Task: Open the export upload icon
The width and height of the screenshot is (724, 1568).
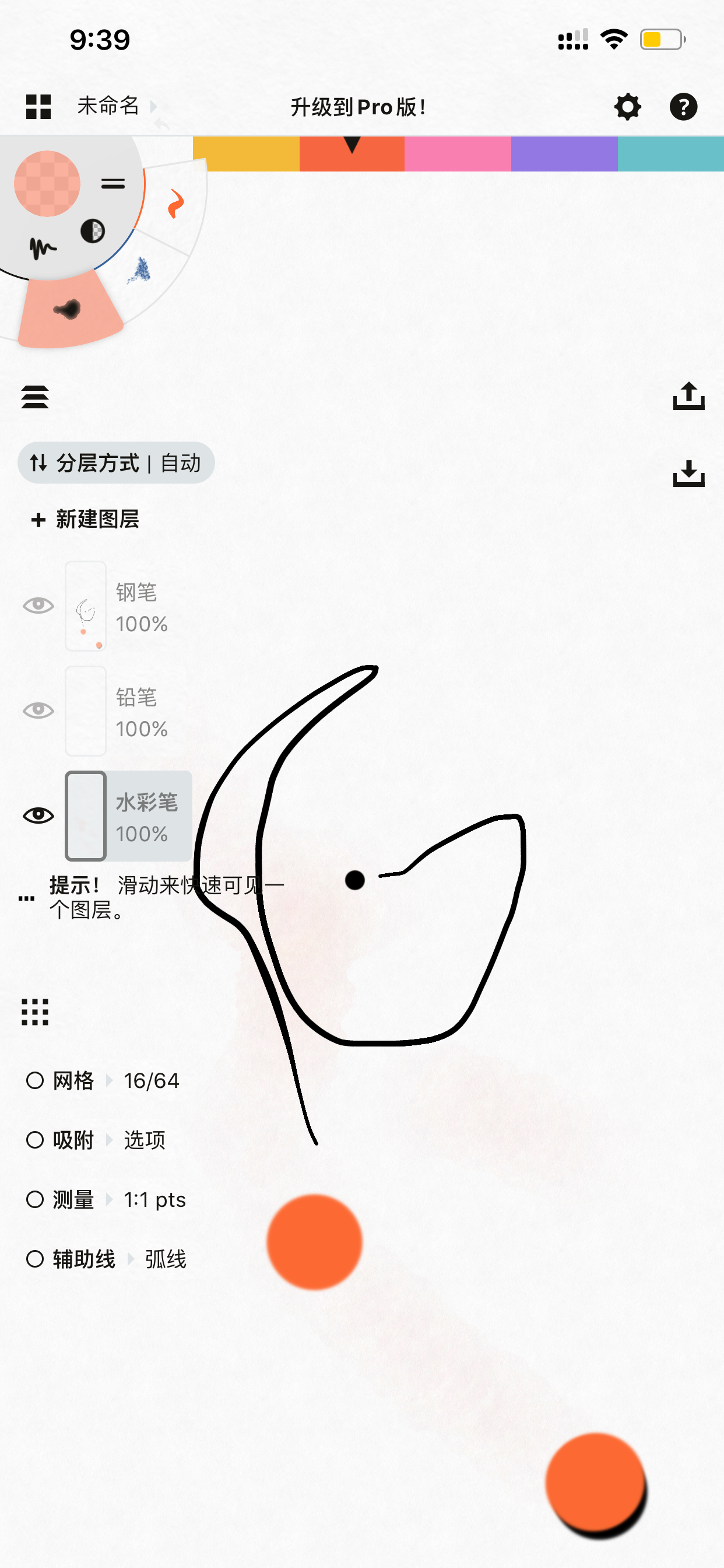Action: click(x=688, y=395)
